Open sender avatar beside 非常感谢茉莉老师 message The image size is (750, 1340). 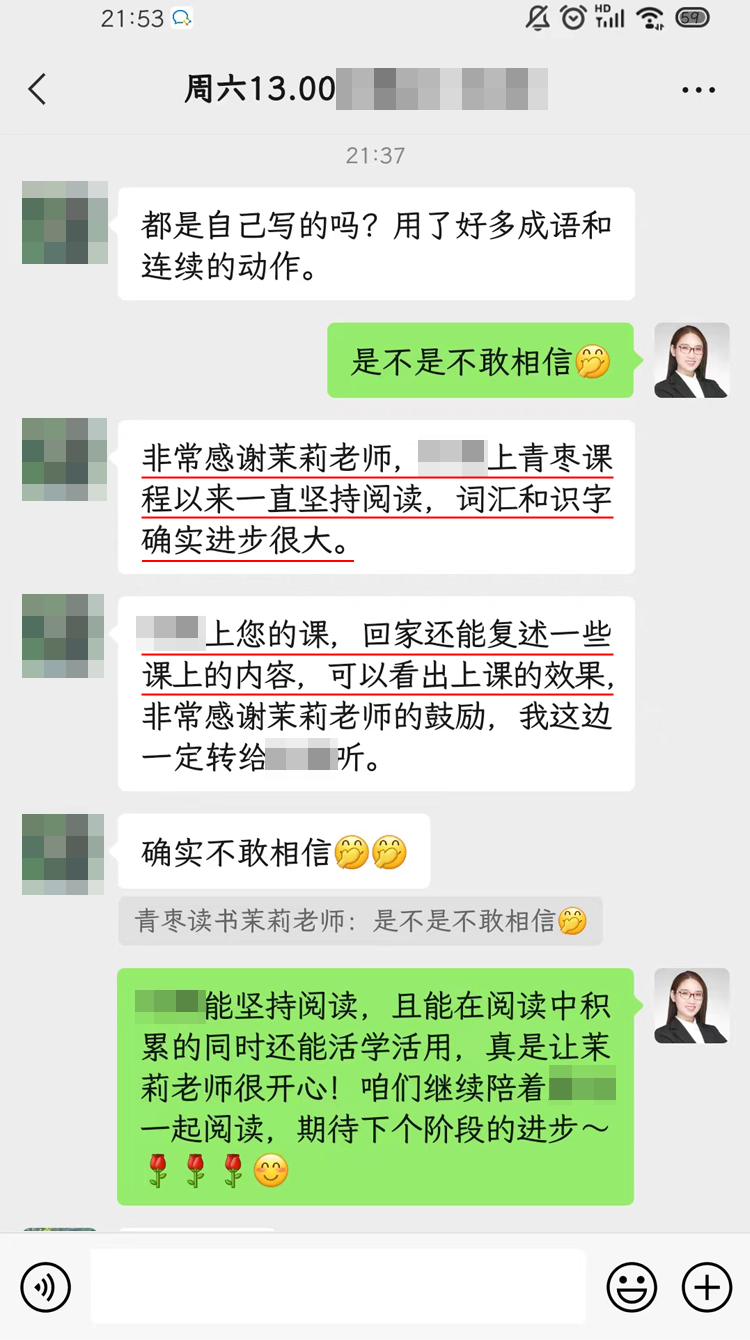tap(64, 459)
